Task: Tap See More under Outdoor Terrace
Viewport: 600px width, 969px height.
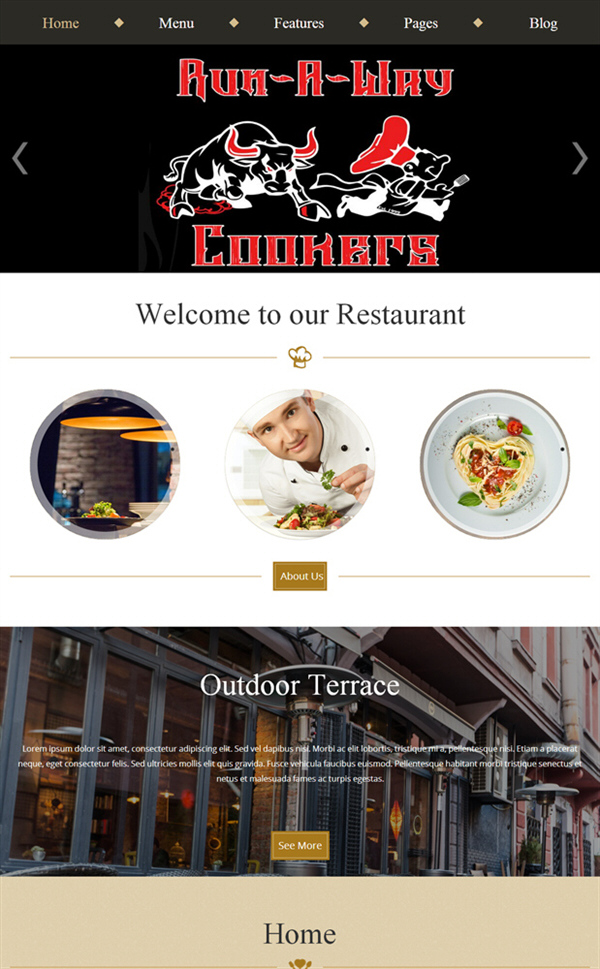Action: pyautogui.click(x=300, y=845)
